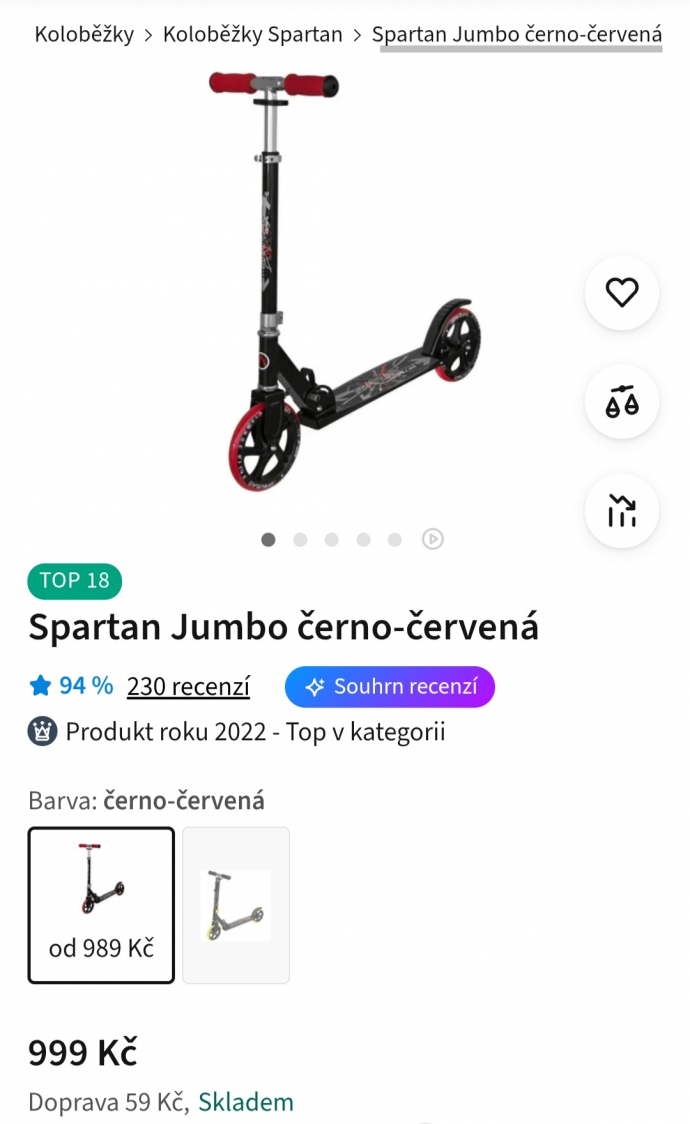Add scooter to favorites with heart icon
Image resolution: width=690 pixels, height=1124 pixels.
(x=622, y=293)
